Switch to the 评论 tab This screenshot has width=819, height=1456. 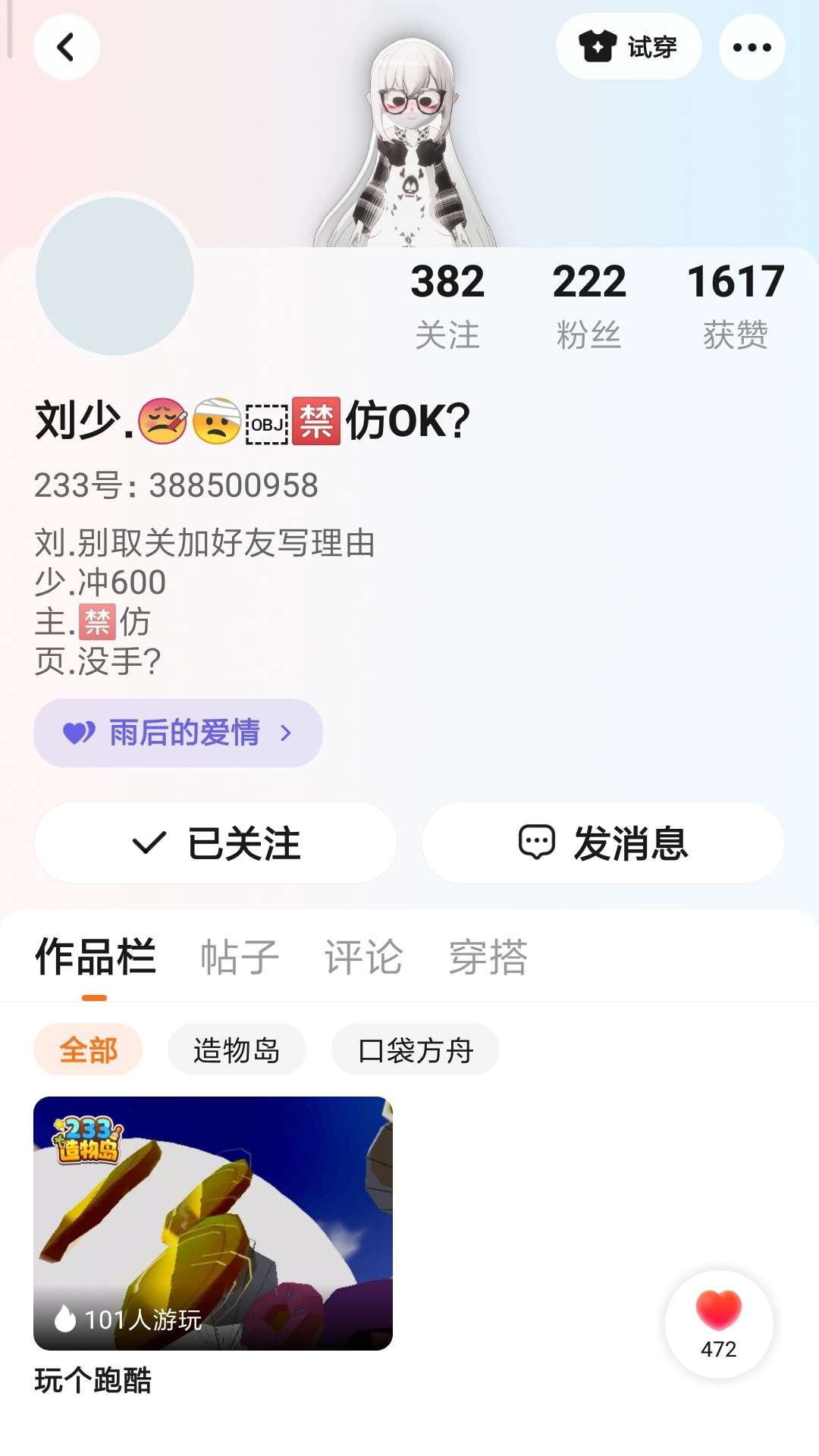(364, 957)
